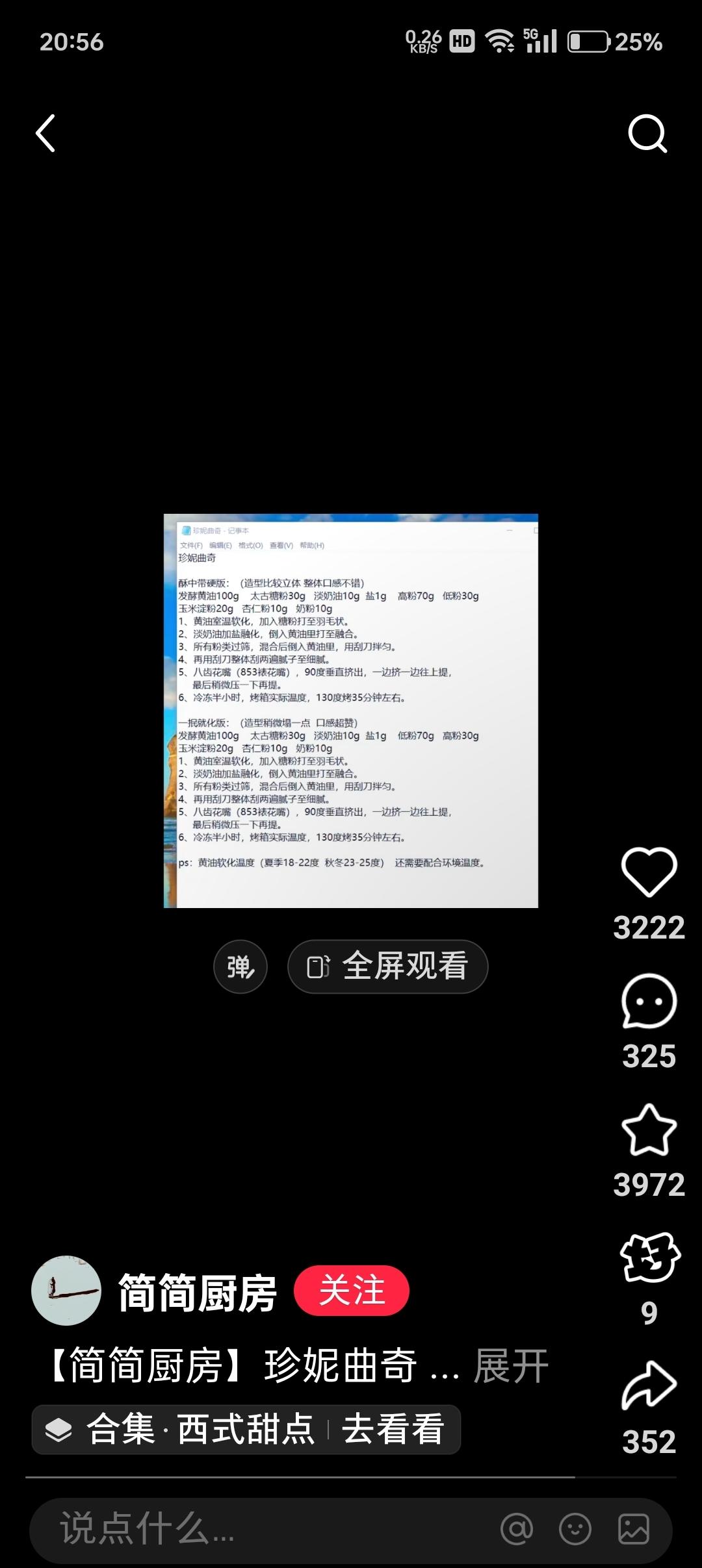Viewport: 702px width, 1568px height.
Task: Follow 简简厨房 with the 关注 button
Action: pyautogui.click(x=352, y=1291)
